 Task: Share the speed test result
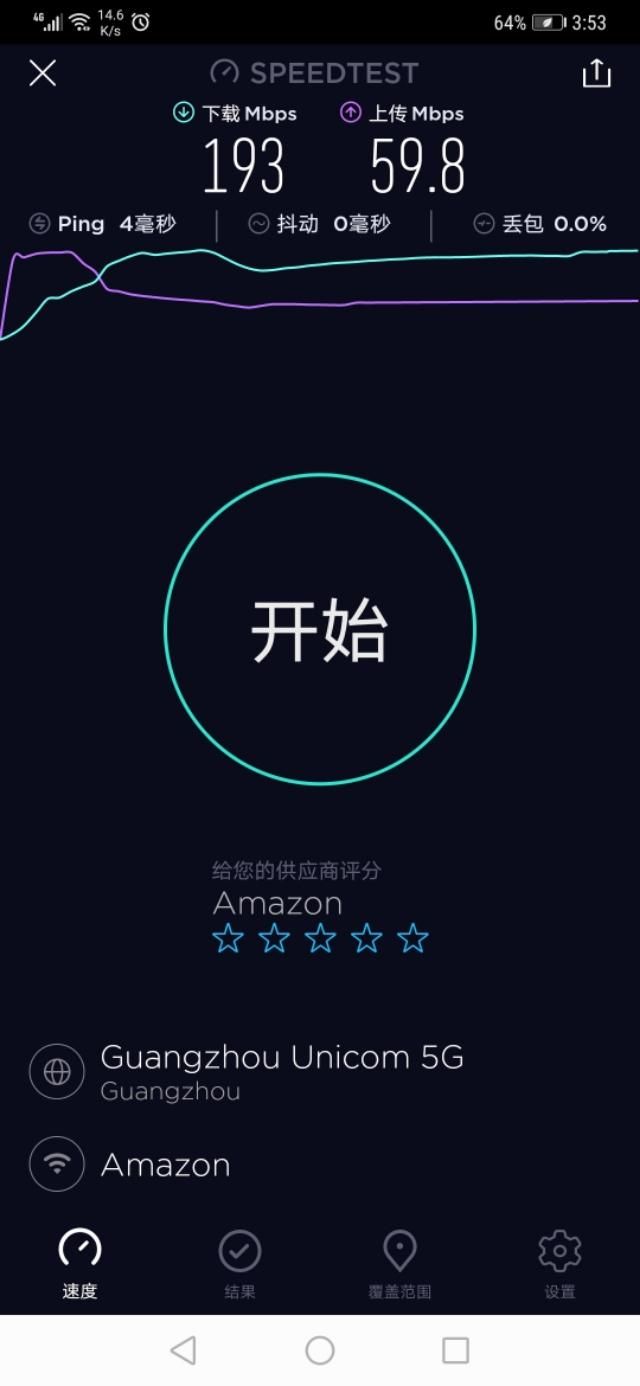click(x=596, y=73)
